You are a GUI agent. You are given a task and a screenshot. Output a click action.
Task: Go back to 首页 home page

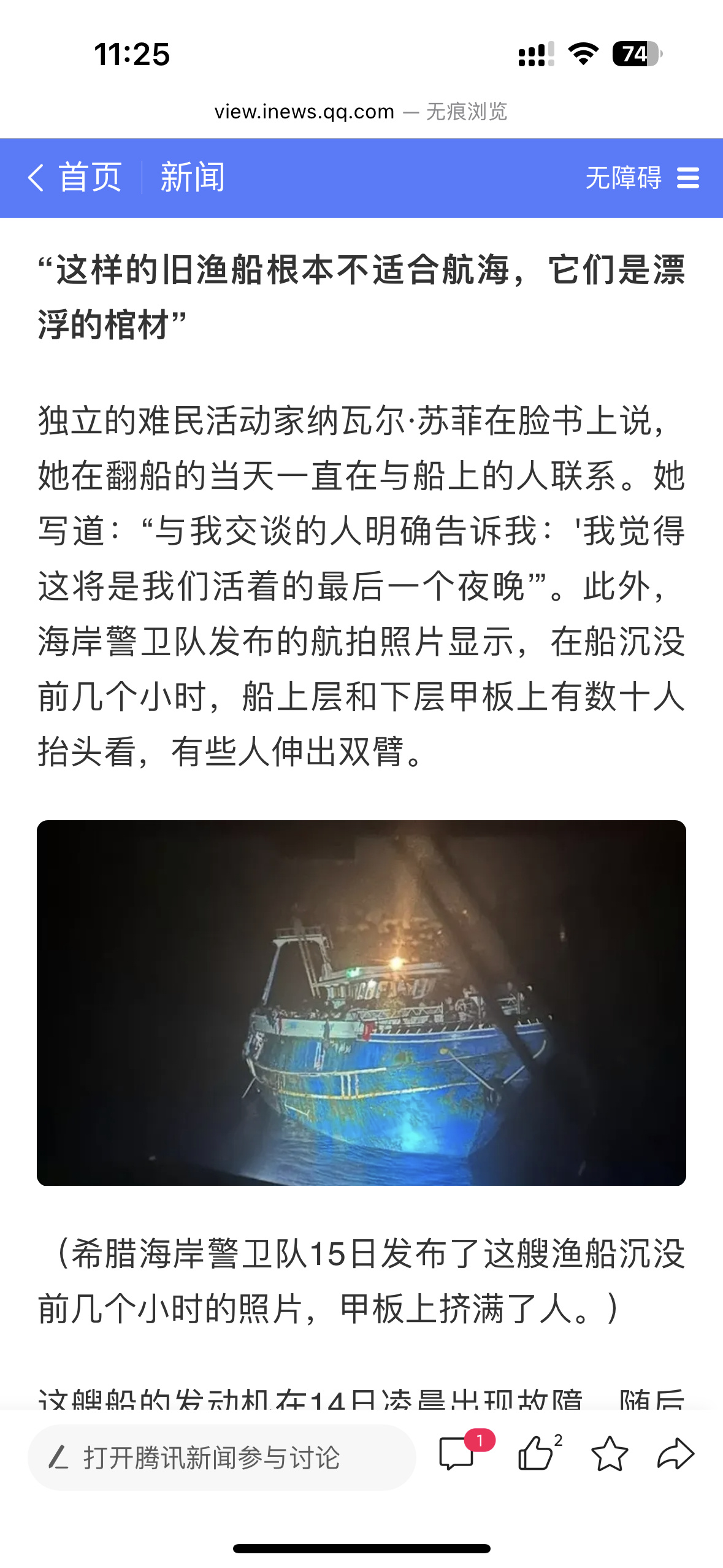(75, 178)
